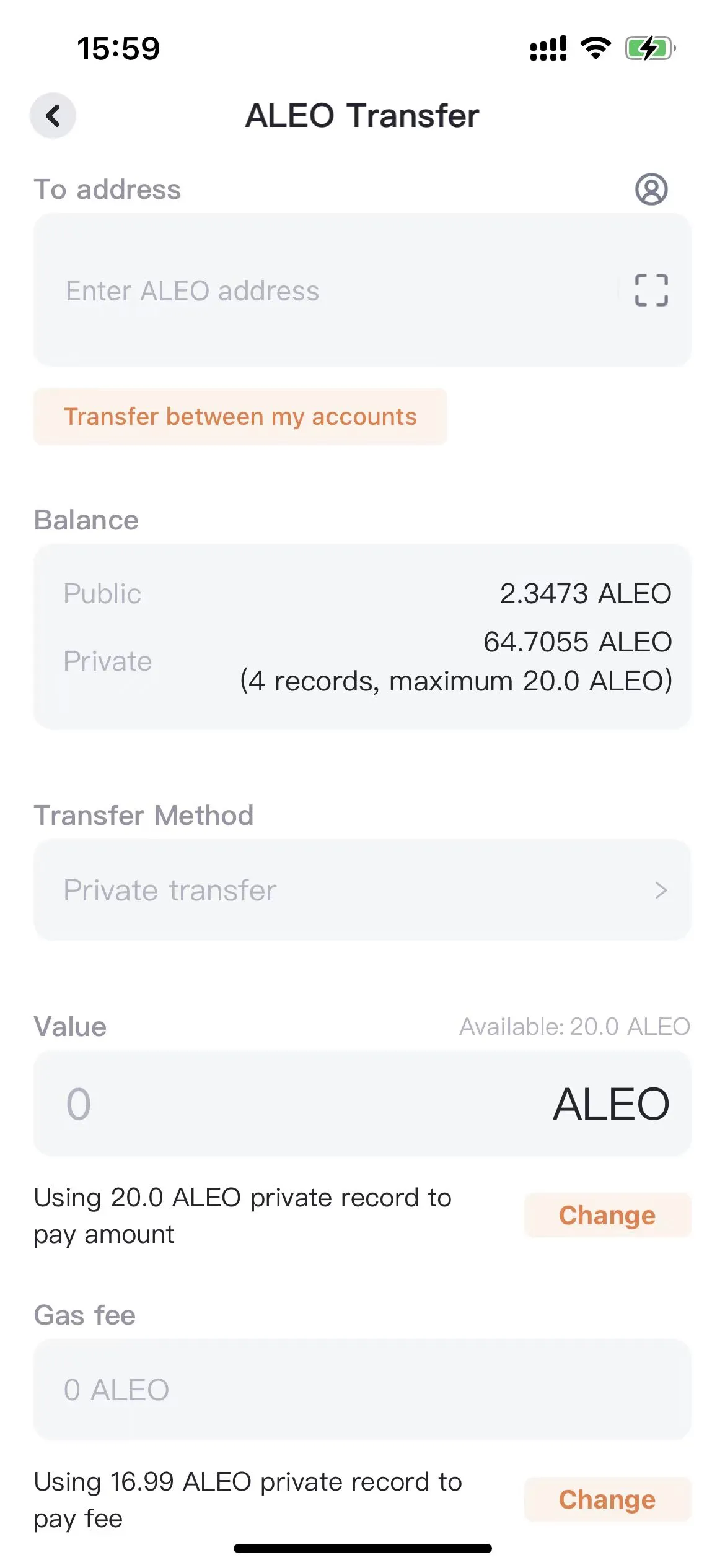Tap the Public balance row
The height and width of the screenshot is (1568, 725).
(362, 593)
